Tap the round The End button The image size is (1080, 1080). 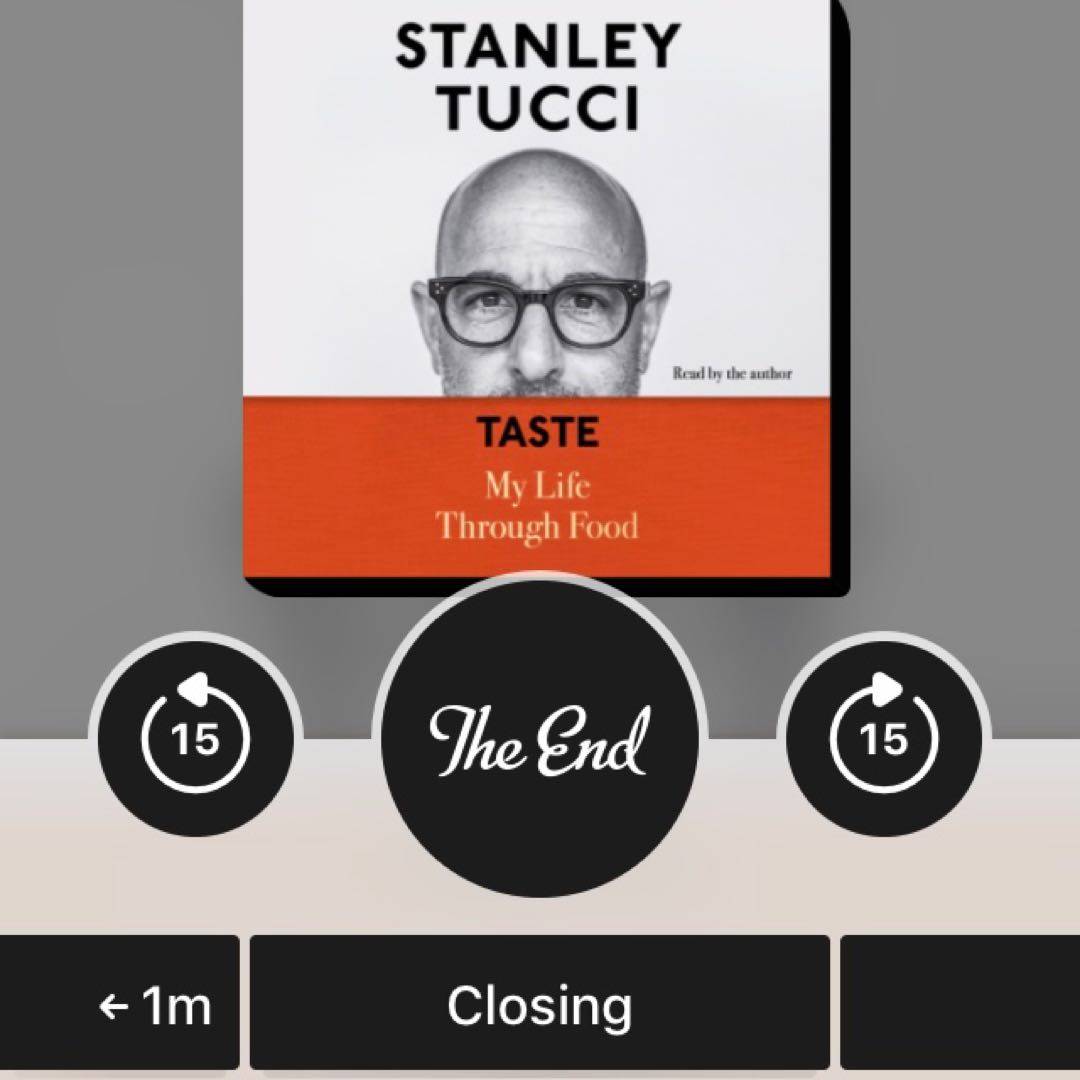[539, 740]
